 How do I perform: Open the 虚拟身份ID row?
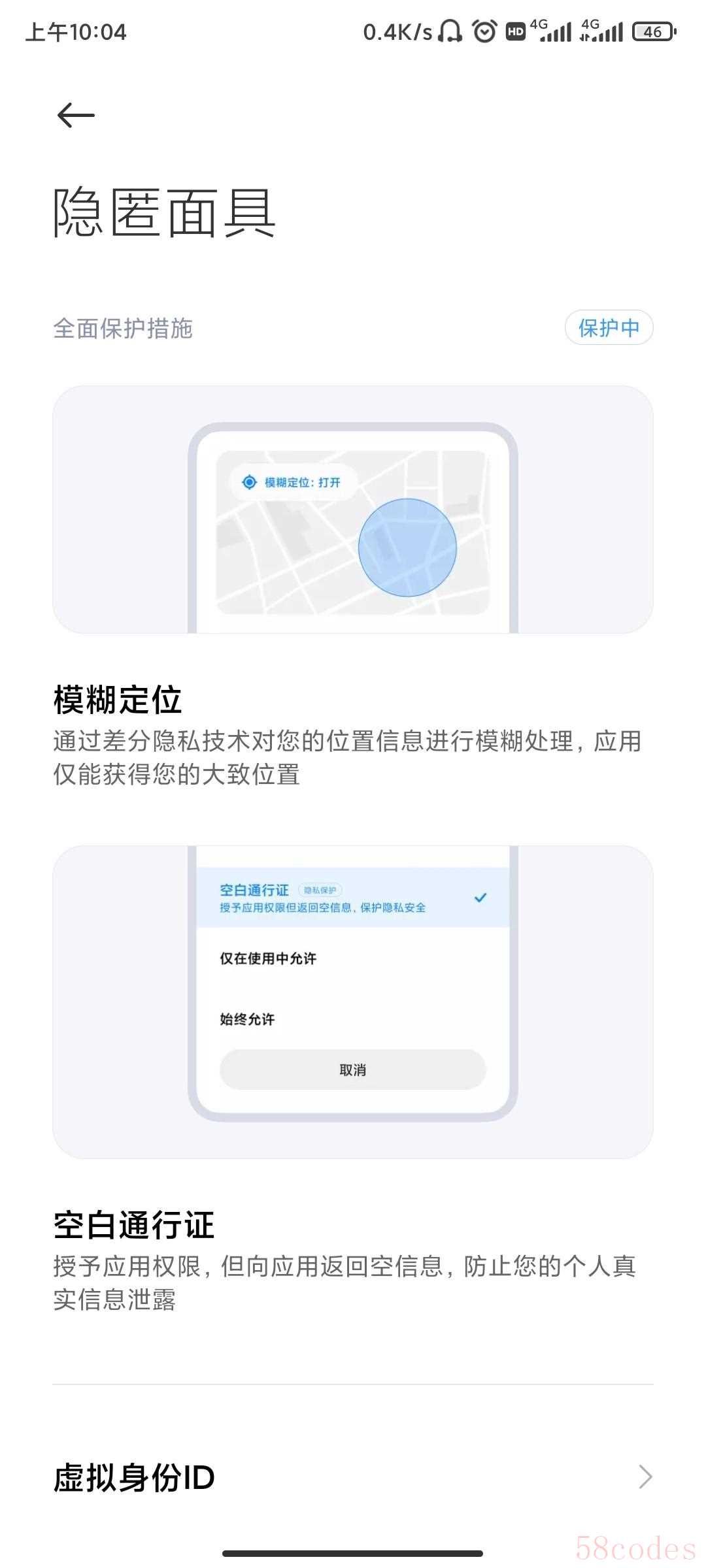click(x=353, y=1477)
